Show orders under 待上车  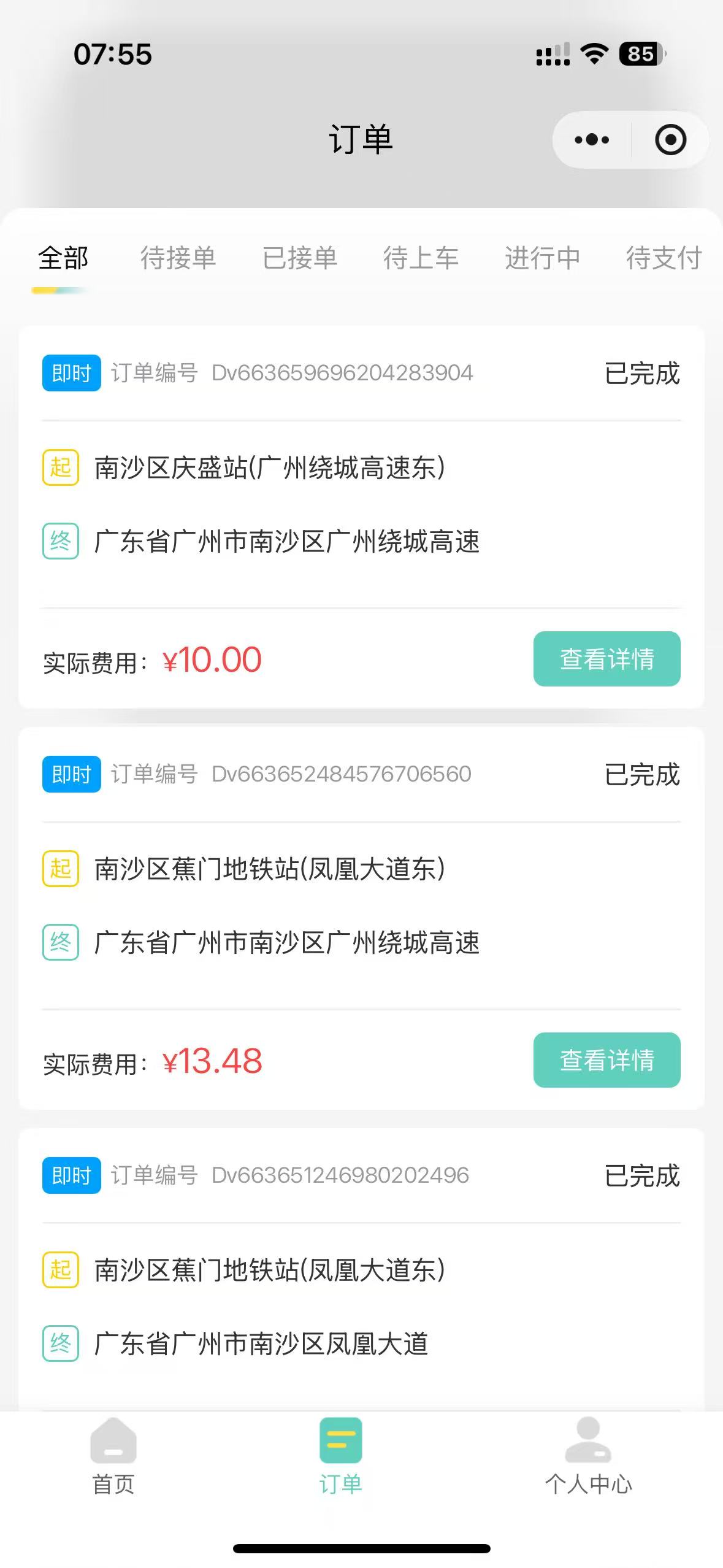coord(421,258)
